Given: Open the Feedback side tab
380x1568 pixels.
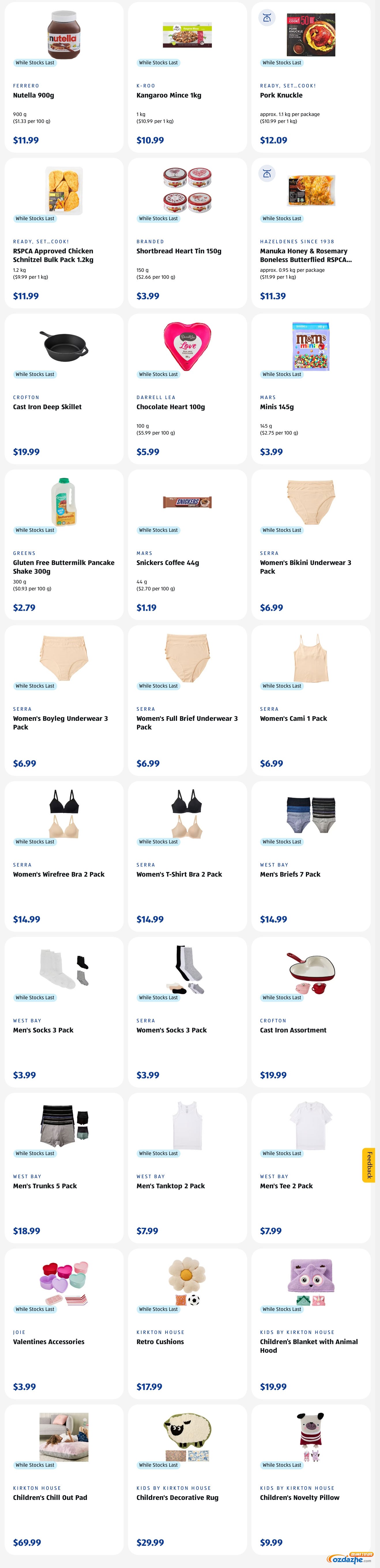Looking at the screenshot, I should tap(368, 1165).
